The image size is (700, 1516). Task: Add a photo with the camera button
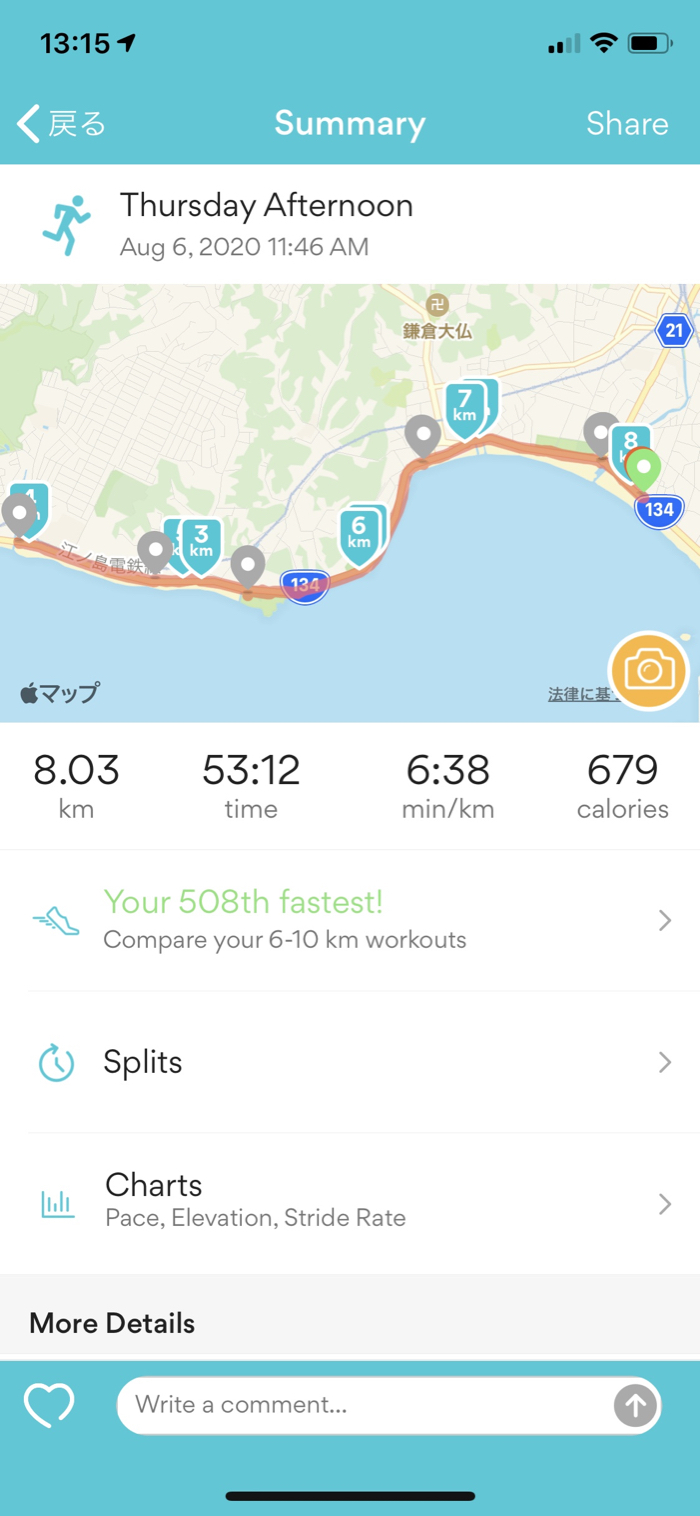click(x=649, y=670)
